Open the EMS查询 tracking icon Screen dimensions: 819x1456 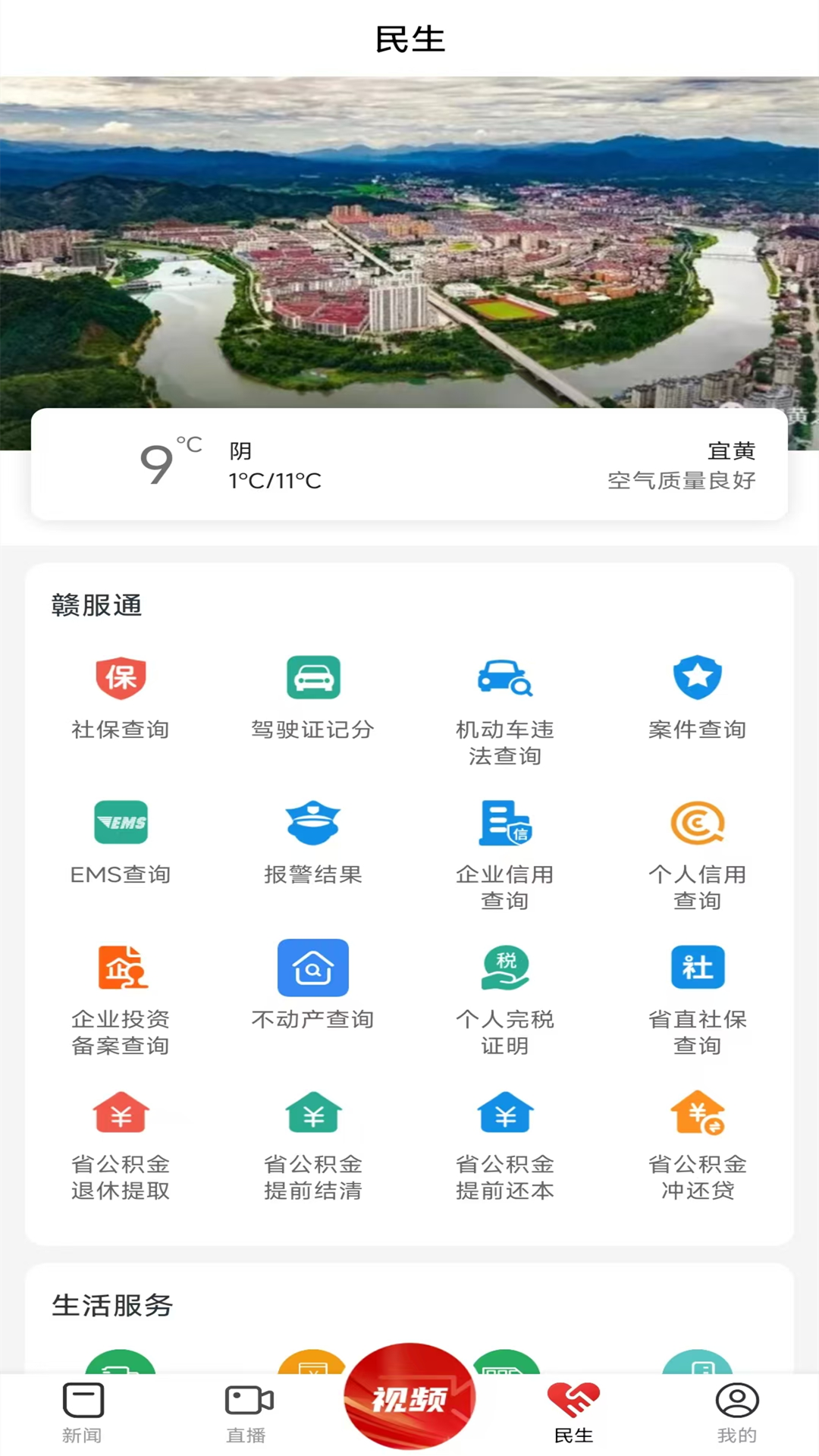pyautogui.click(x=121, y=823)
